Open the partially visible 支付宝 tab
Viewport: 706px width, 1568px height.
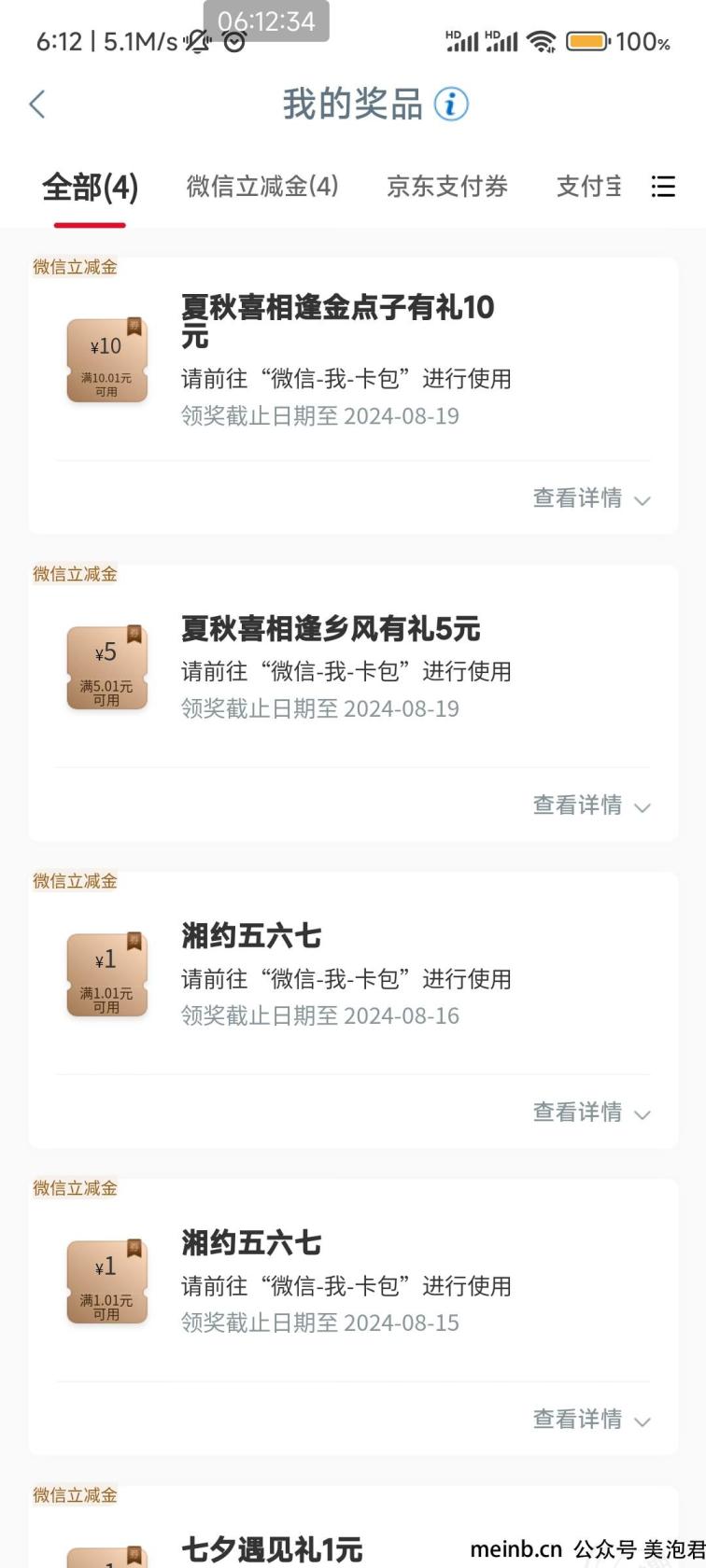(588, 186)
